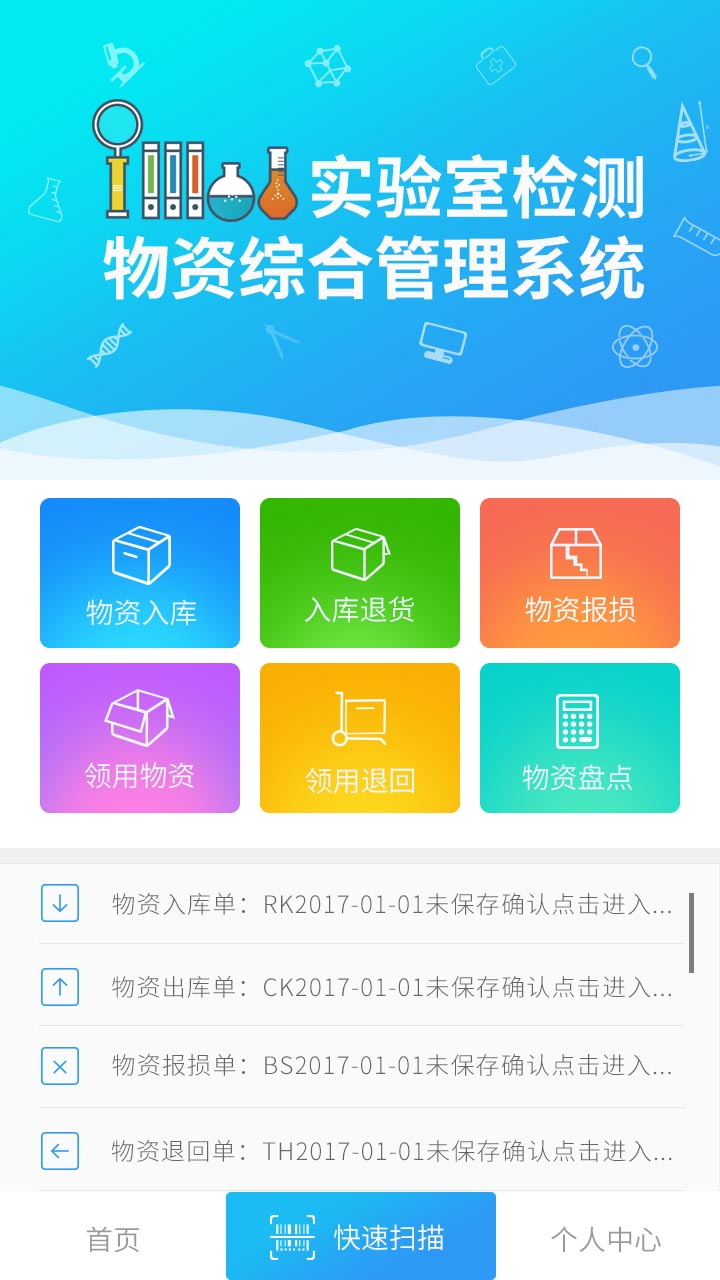This screenshot has width=720, height=1280.
Task: Open the 物资入库 tile
Action: coord(140,573)
